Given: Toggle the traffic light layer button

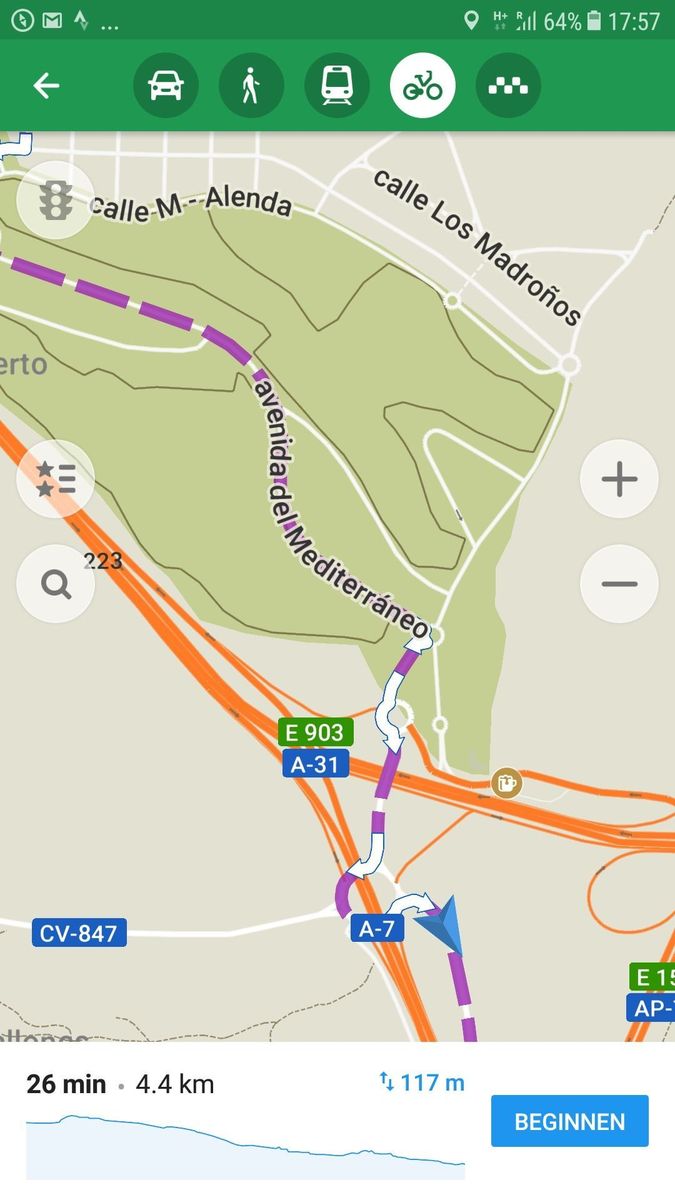Looking at the screenshot, I should click(x=55, y=200).
